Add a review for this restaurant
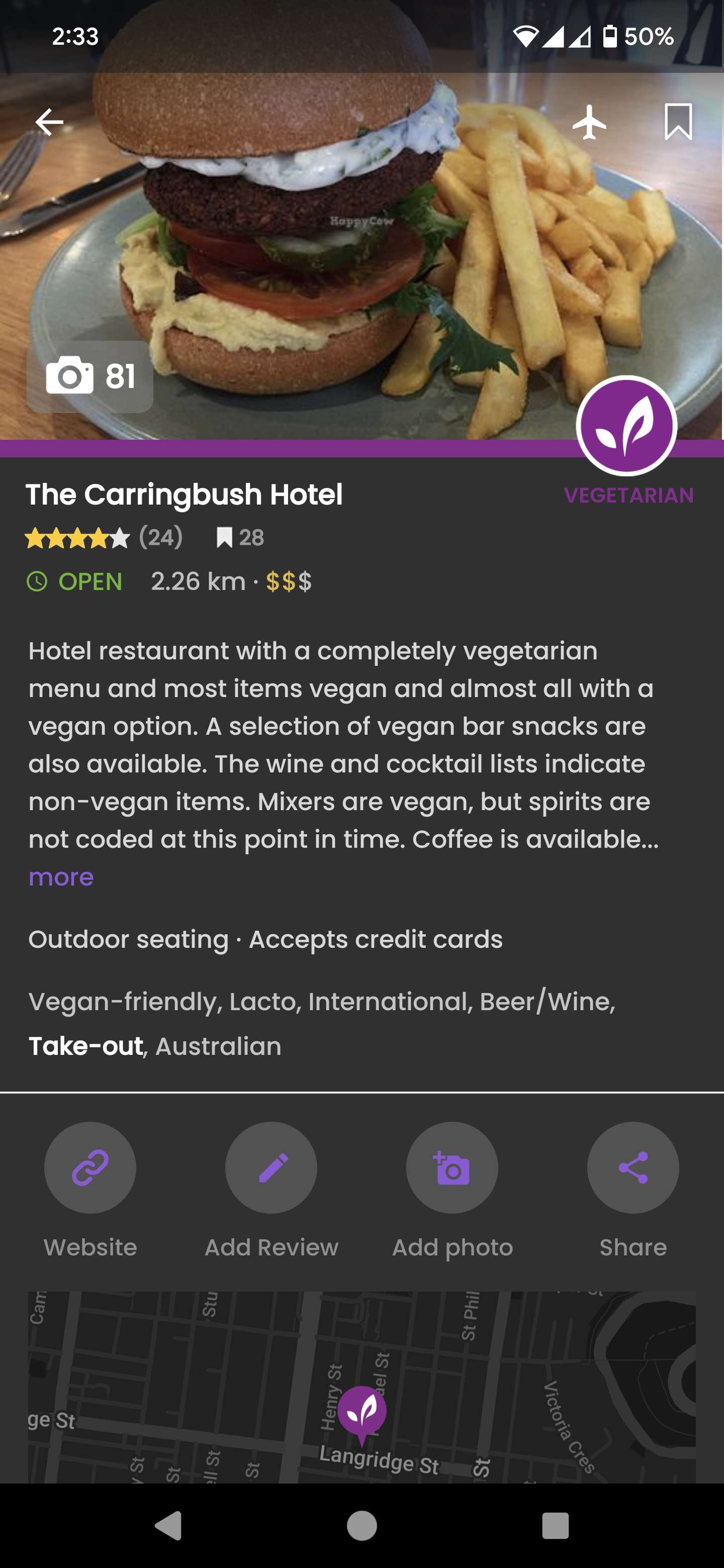This screenshot has height=1568, width=724. (271, 1167)
